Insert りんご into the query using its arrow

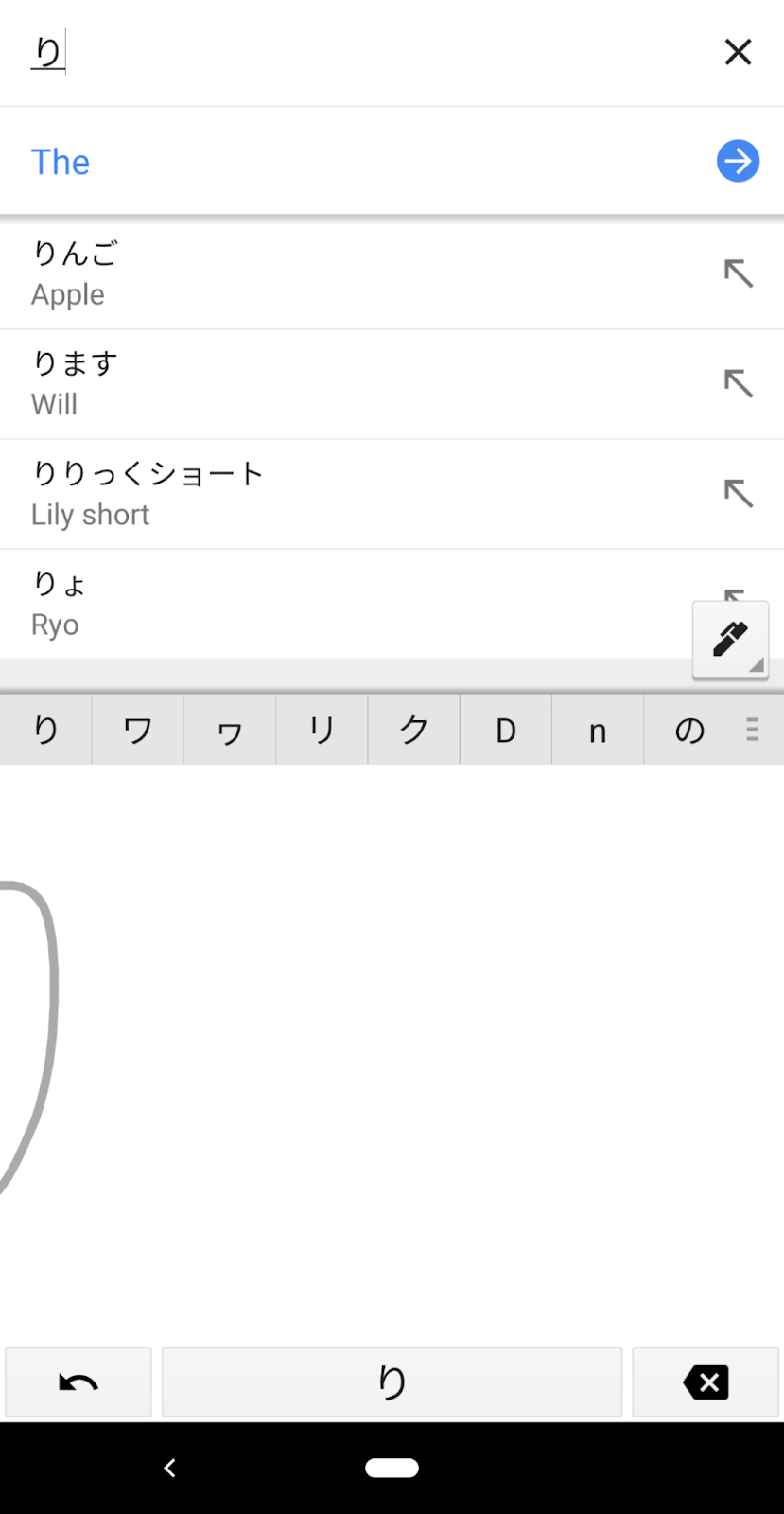pos(738,273)
